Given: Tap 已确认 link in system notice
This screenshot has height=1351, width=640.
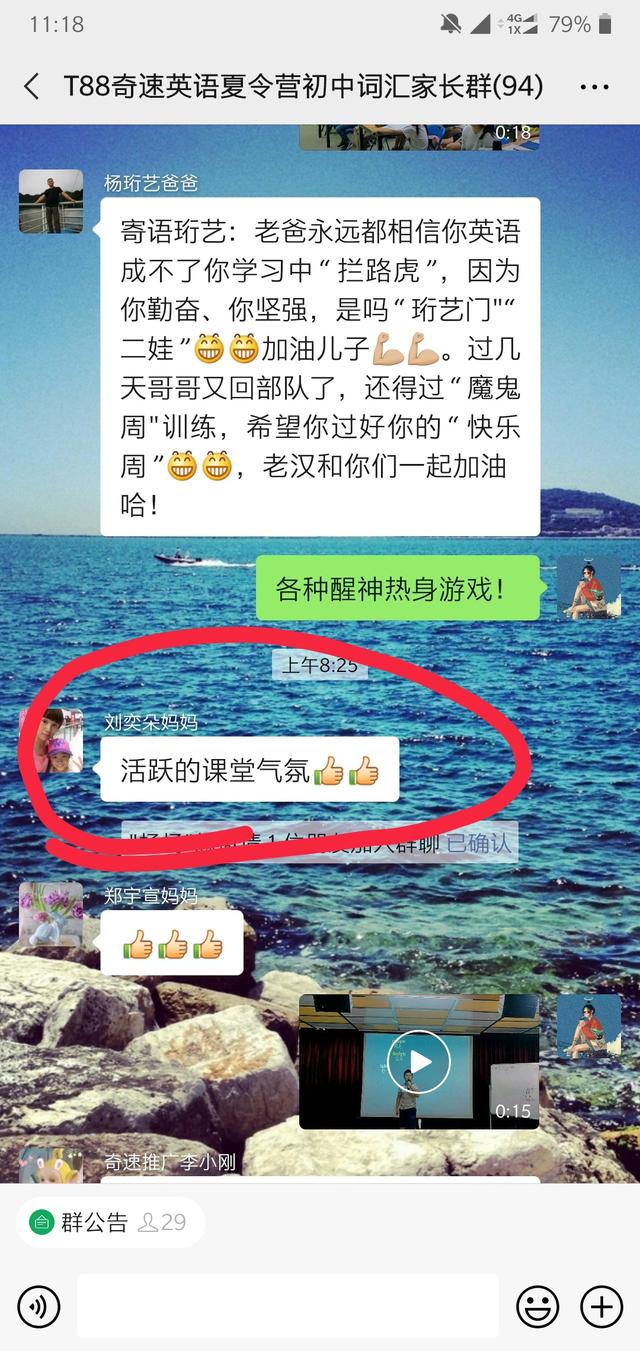Looking at the screenshot, I should [x=478, y=843].
